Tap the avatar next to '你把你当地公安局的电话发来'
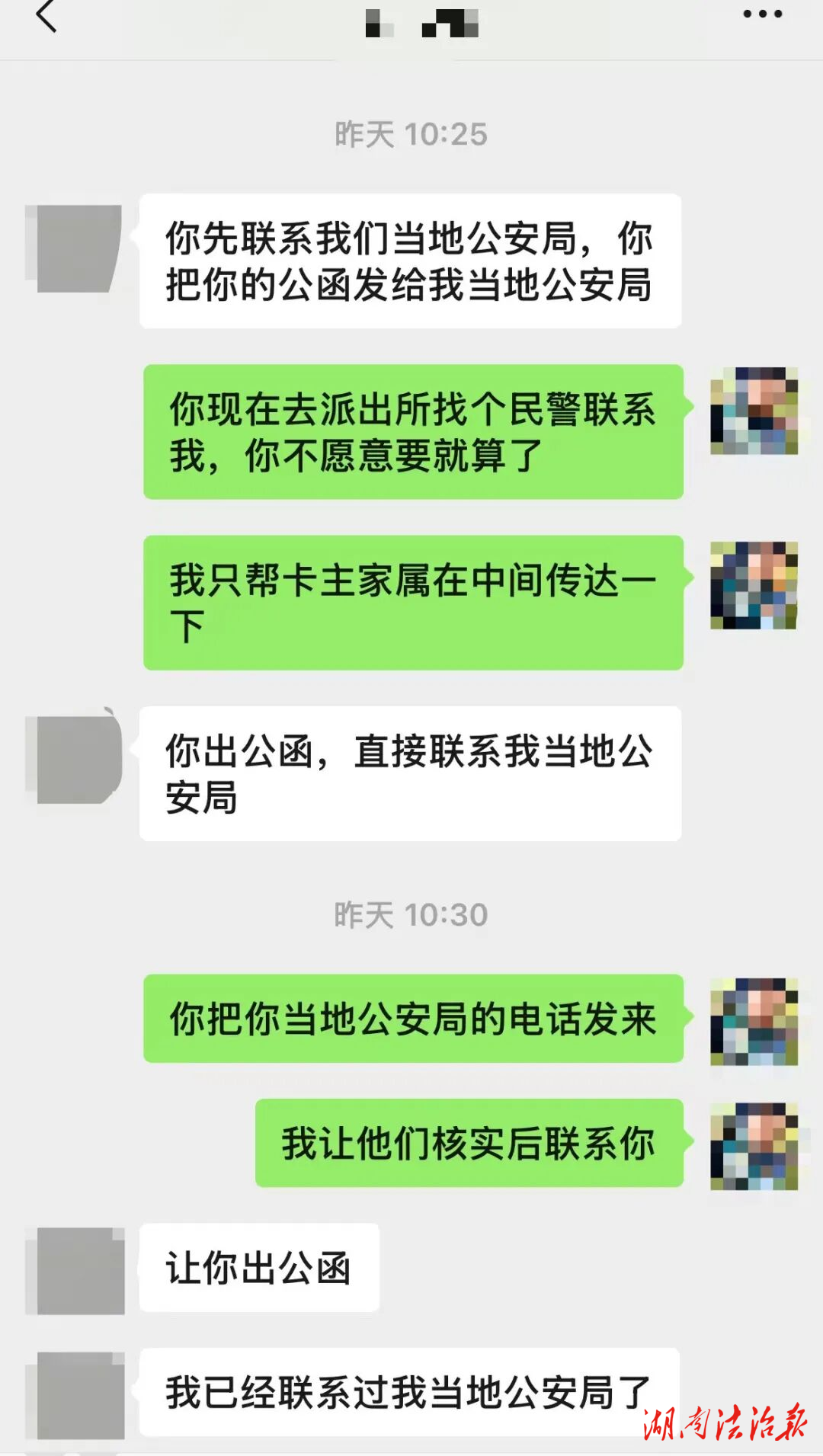This screenshot has height=1456, width=823. tap(754, 1021)
